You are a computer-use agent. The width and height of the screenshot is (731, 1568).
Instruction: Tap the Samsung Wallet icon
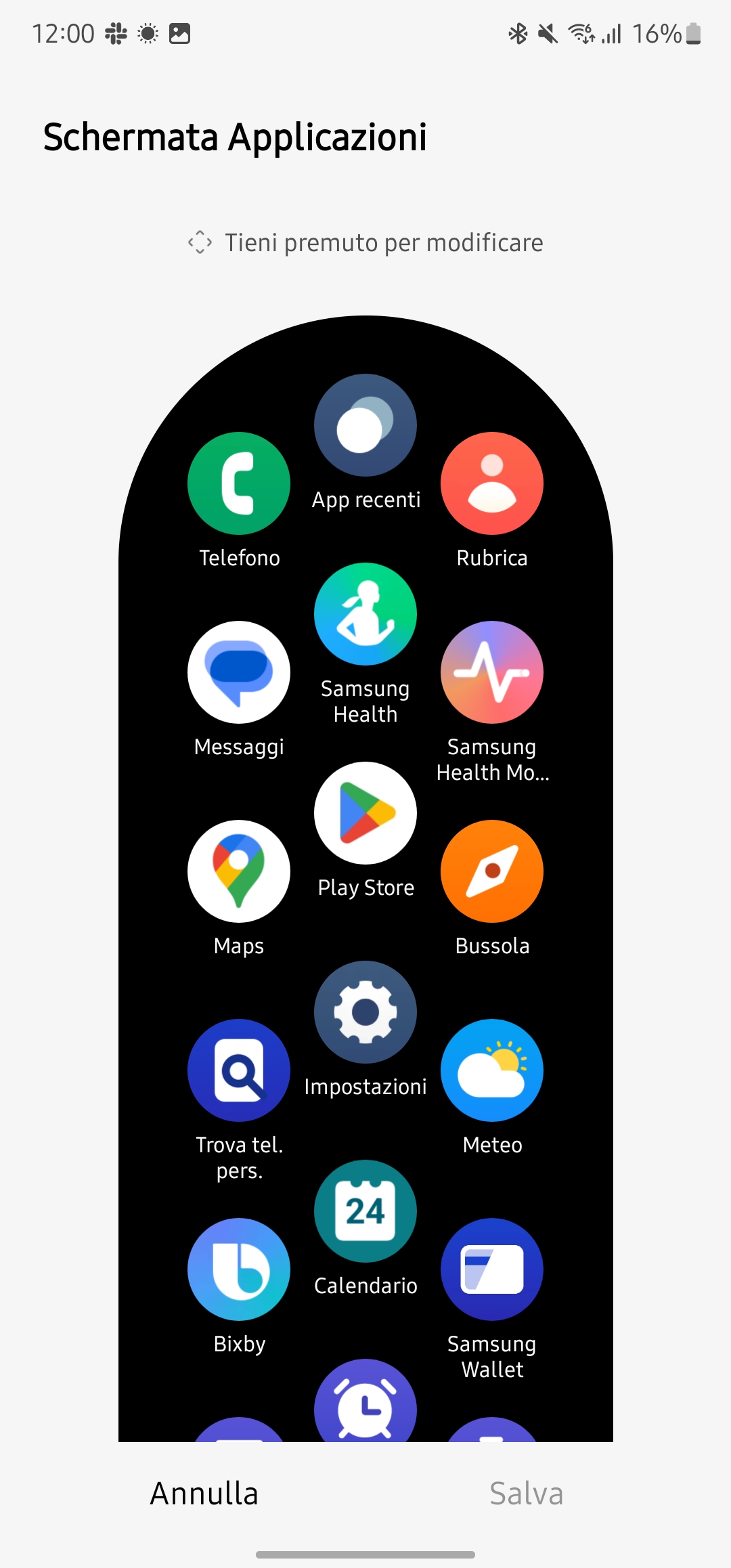492,1269
